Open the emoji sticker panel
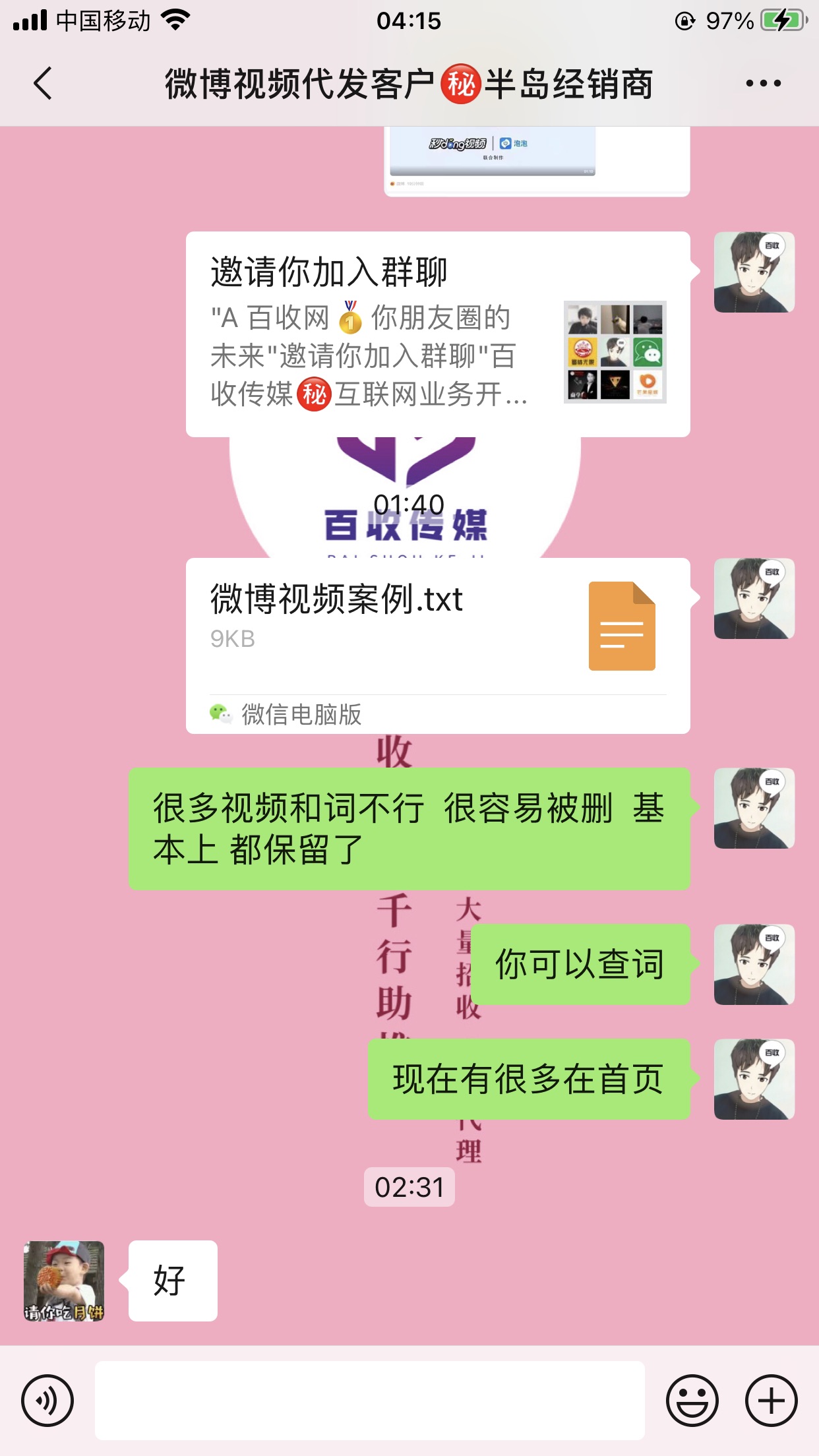Image resolution: width=819 pixels, height=1456 pixels. pos(692,1400)
